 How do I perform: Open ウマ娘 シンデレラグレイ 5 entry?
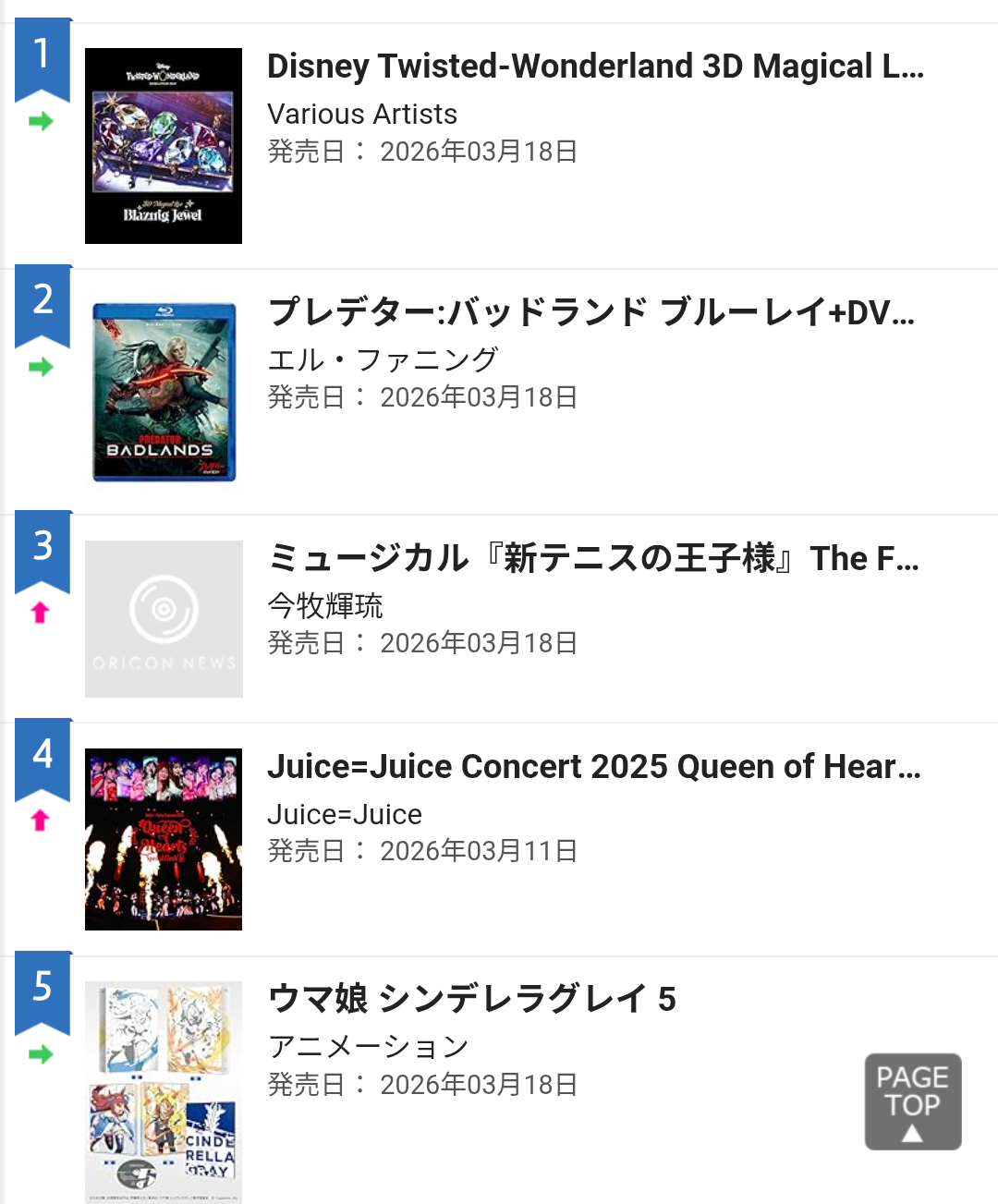pyautogui.click(x=472, y=1000)
